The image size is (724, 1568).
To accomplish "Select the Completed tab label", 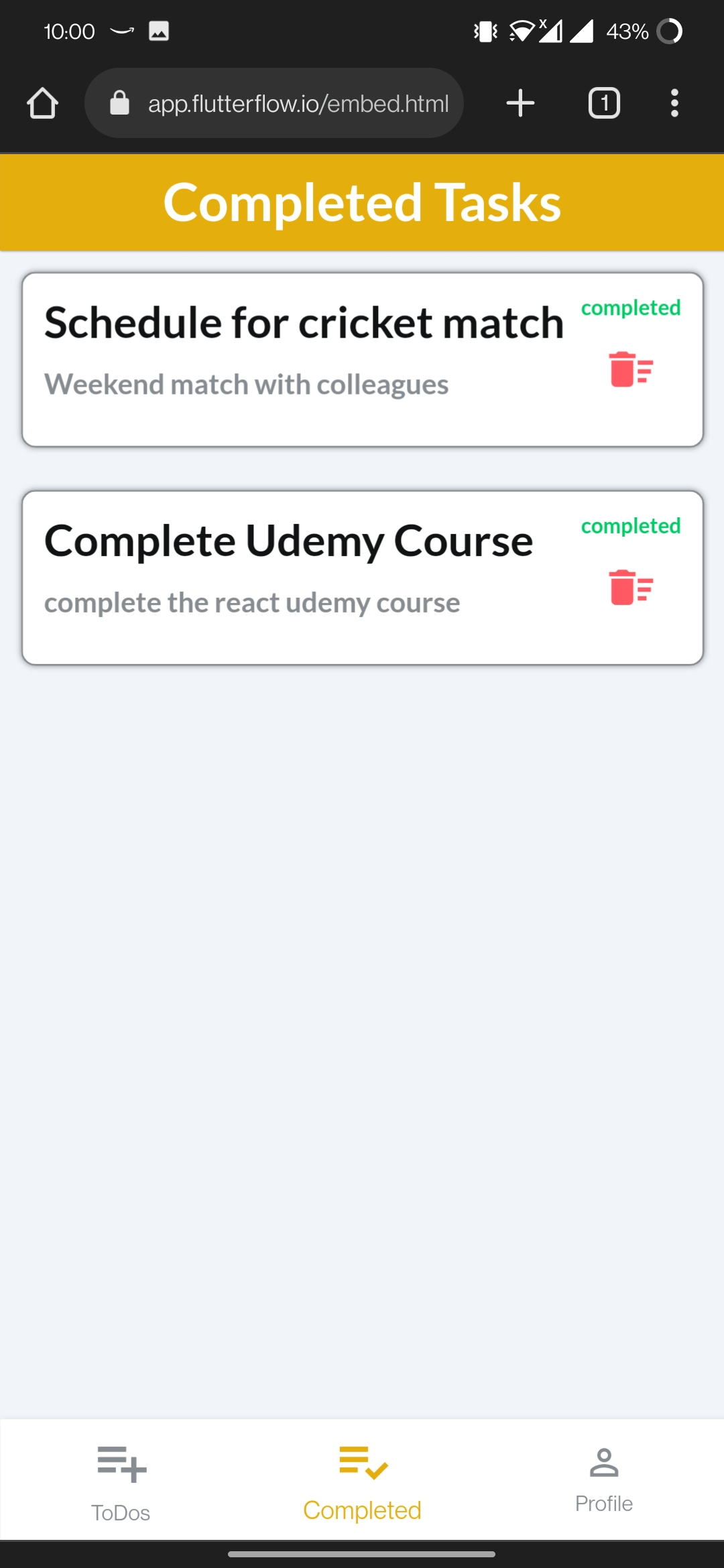I will 361,1510.
